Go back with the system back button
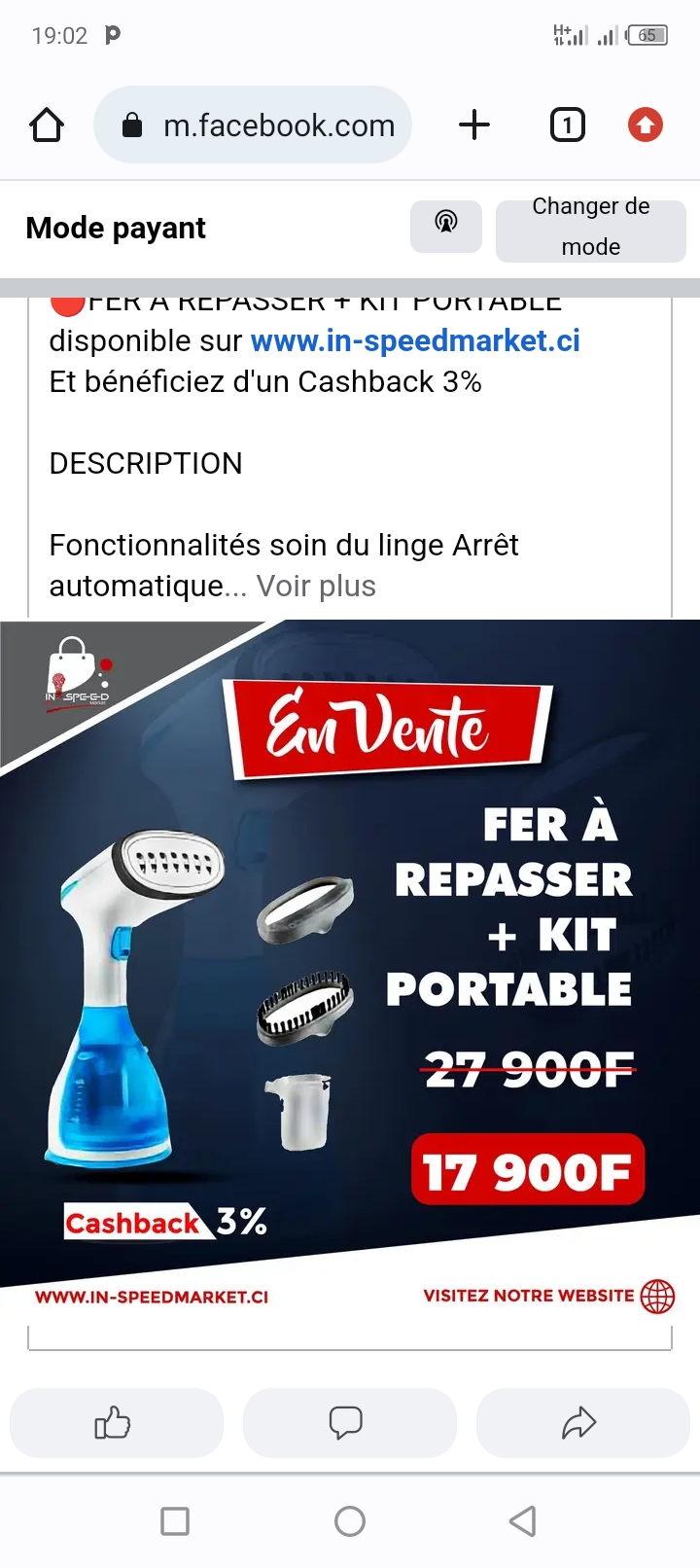This screenshot has height=1568, width=700. click(x=523, y=1521)
